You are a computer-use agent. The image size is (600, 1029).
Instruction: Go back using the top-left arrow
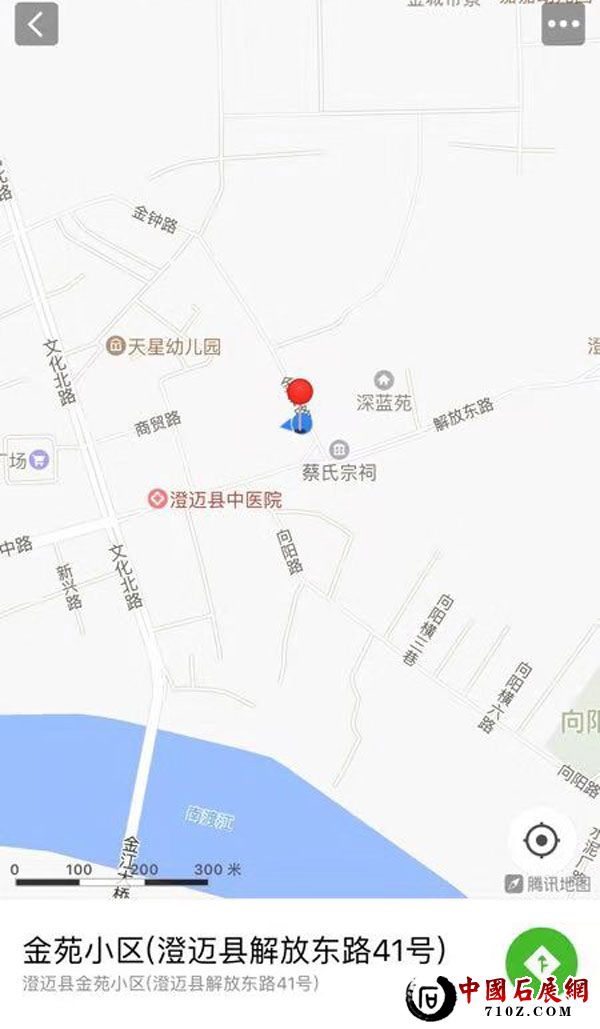click(36, 24)
